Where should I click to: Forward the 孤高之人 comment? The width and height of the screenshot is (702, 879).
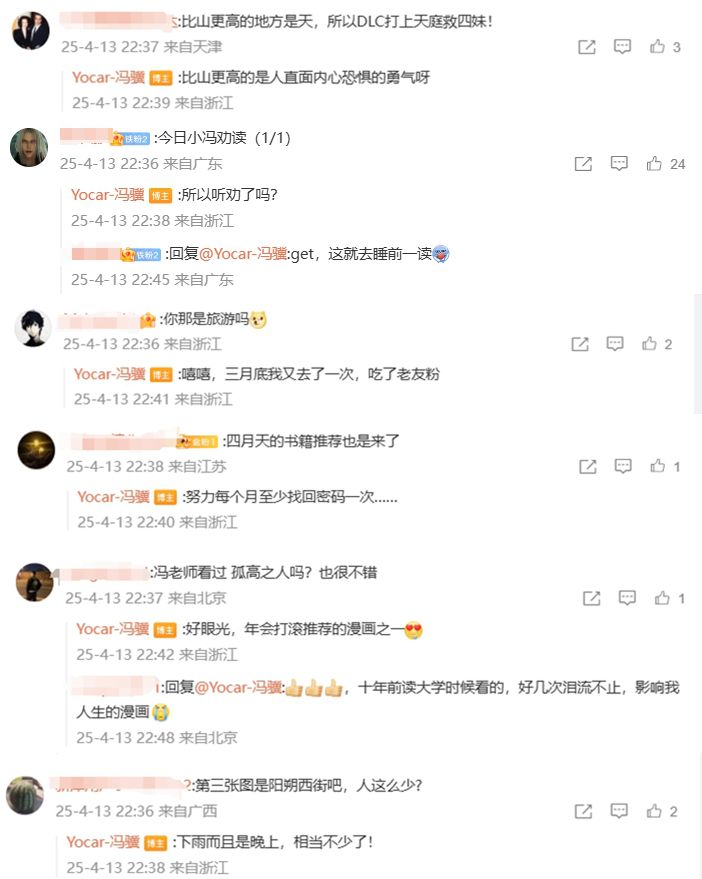pos(592,598)
